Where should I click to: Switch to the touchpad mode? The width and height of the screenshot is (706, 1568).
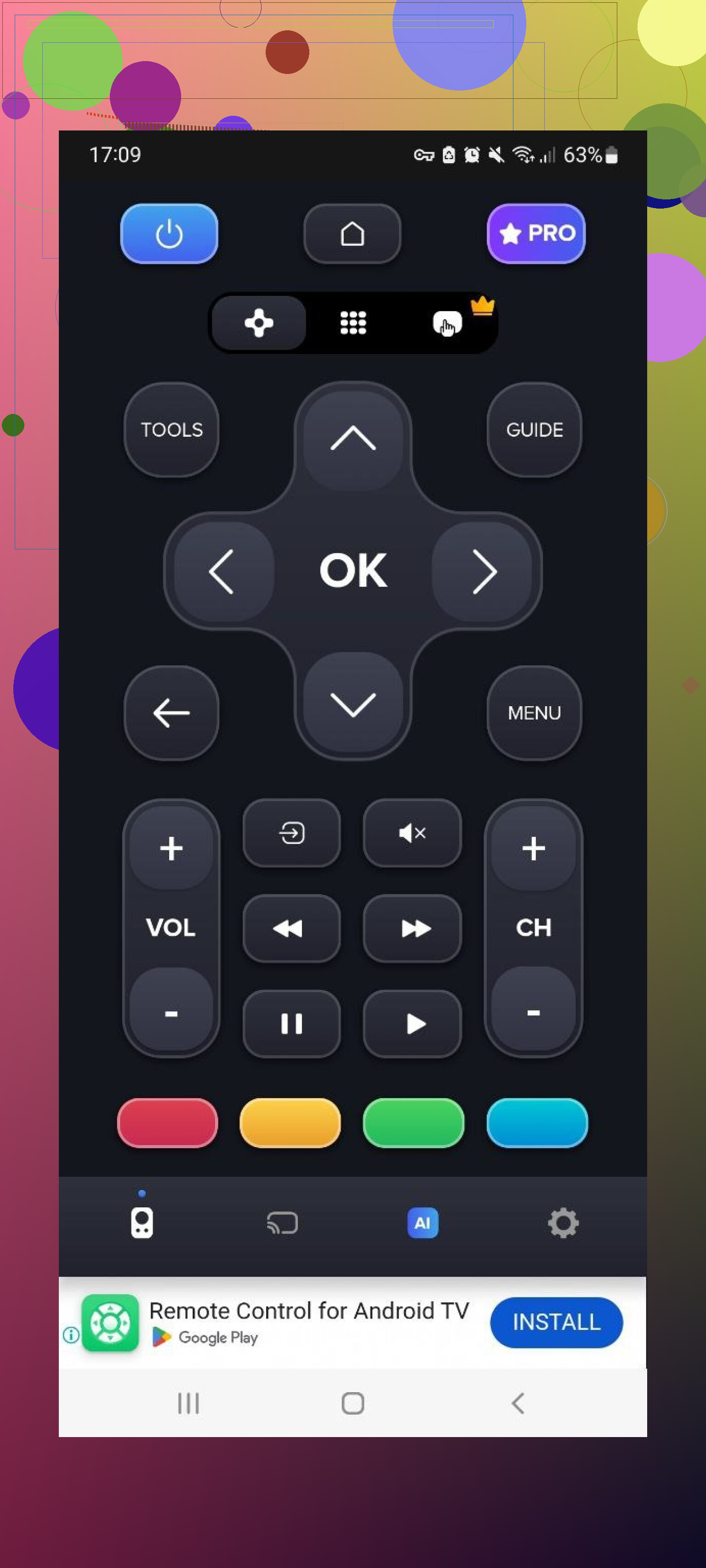coord(447,323)
